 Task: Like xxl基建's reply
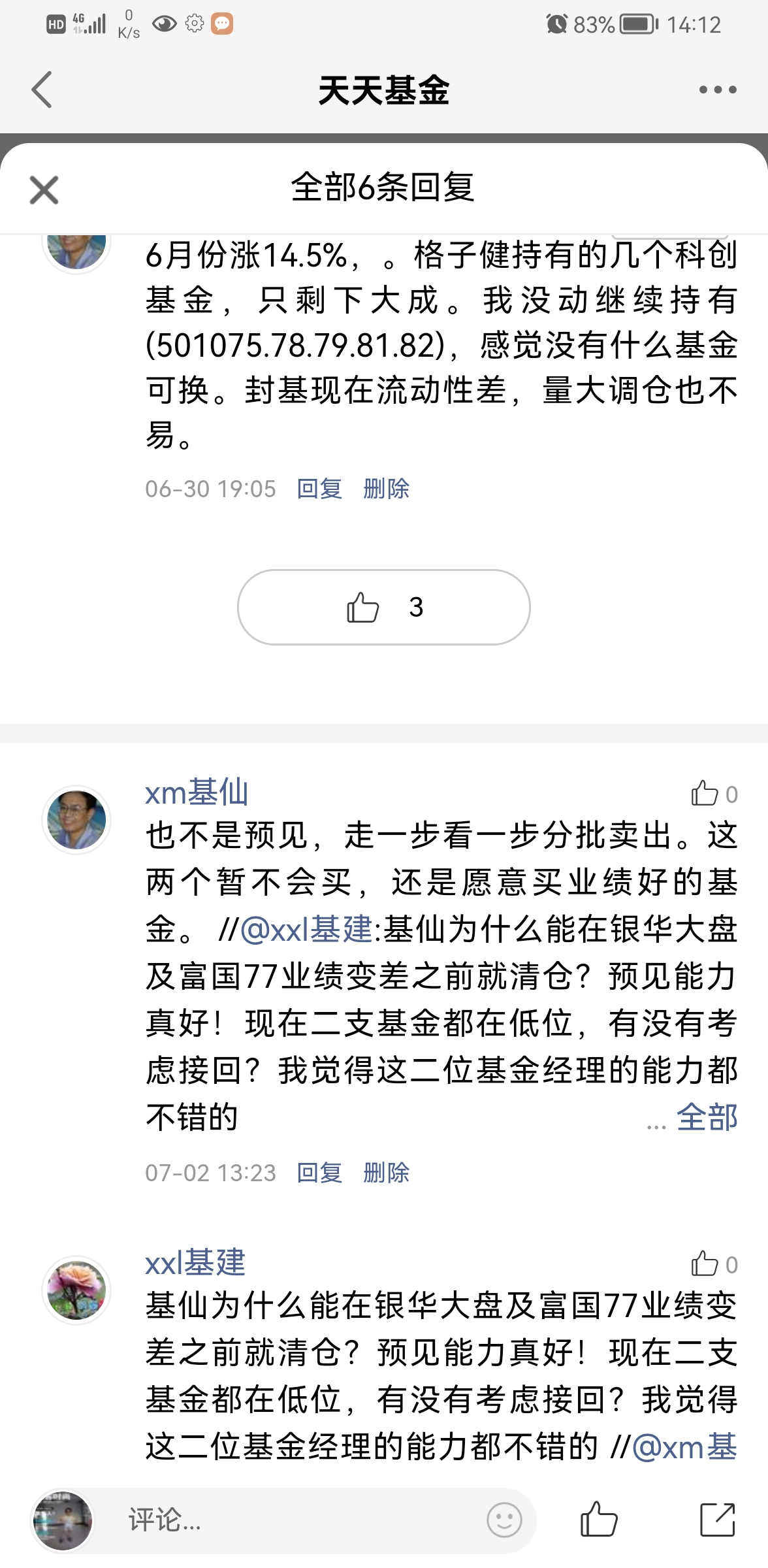coord(713,1264)
